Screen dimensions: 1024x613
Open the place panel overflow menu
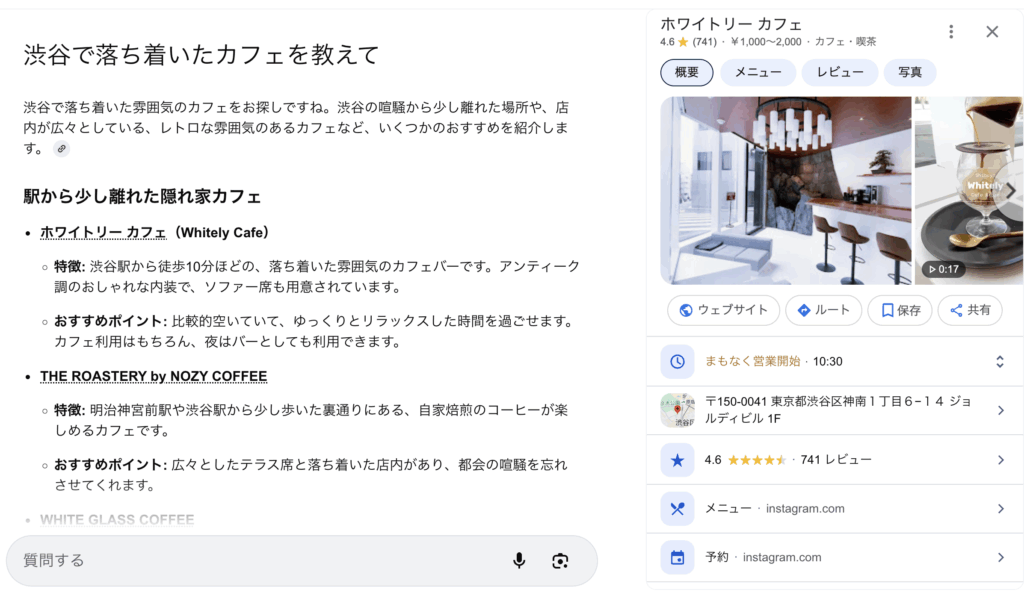click(x=951, y=32)
